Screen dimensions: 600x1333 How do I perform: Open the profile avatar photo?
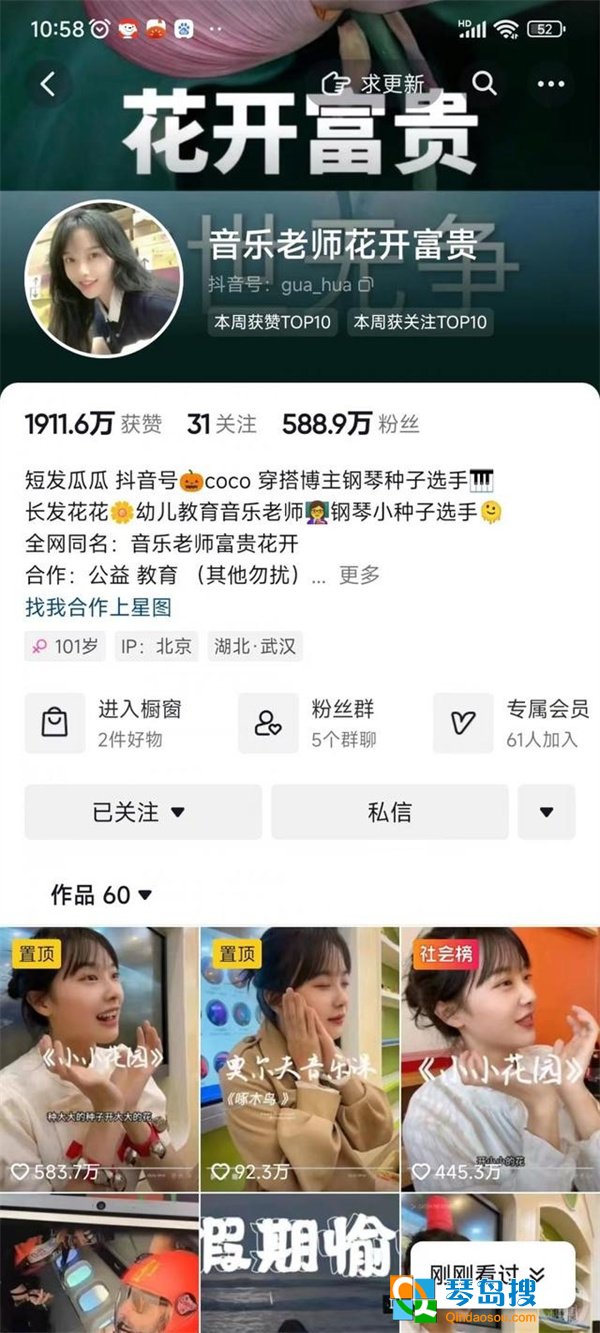[104, 279]
